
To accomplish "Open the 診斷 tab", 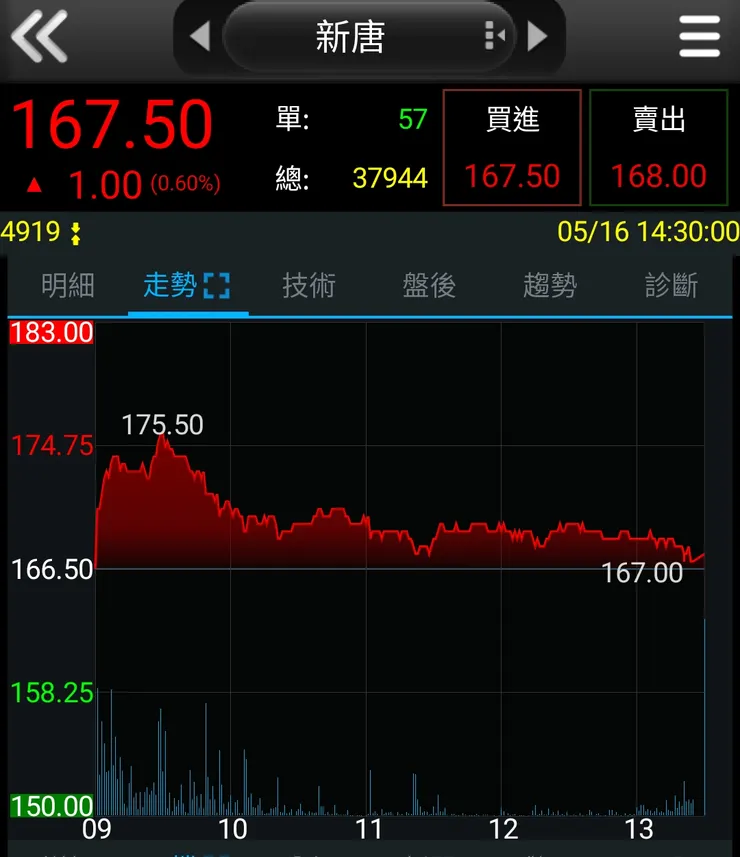I will tap(672, 285).
